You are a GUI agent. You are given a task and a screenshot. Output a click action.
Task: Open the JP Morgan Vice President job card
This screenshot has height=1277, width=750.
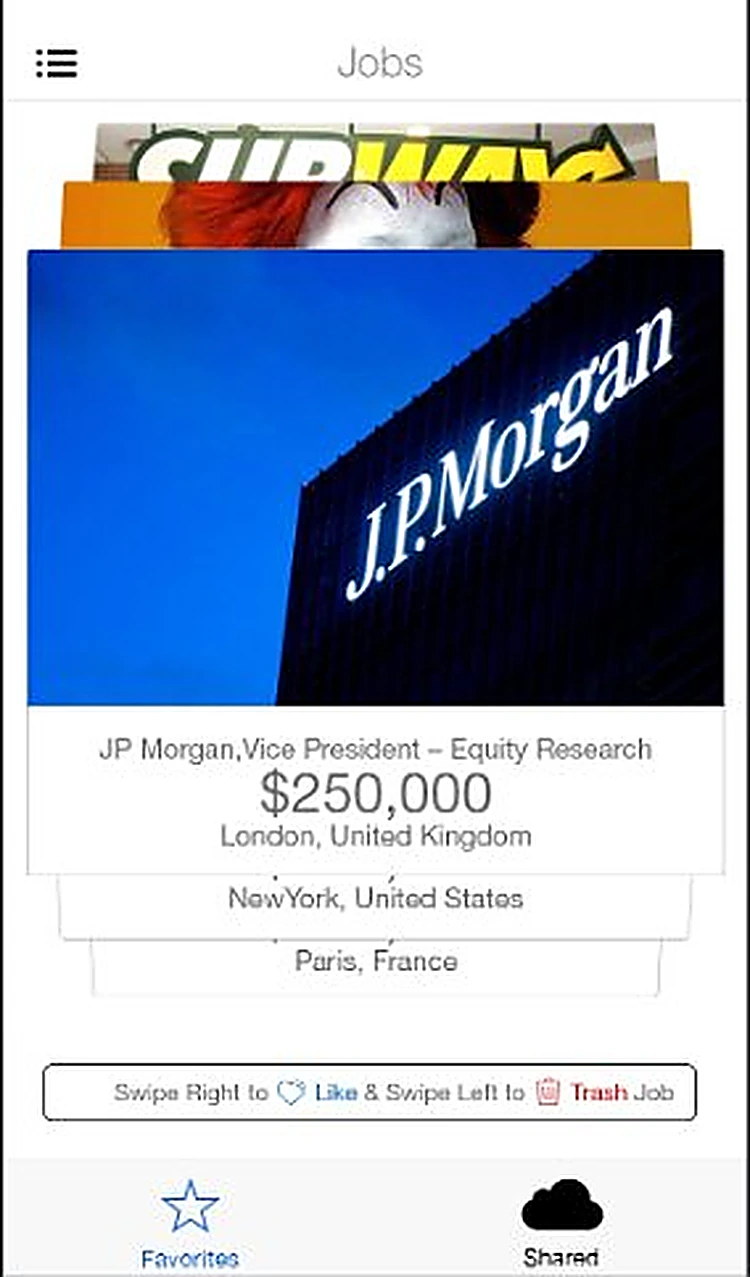coord(376,562)
